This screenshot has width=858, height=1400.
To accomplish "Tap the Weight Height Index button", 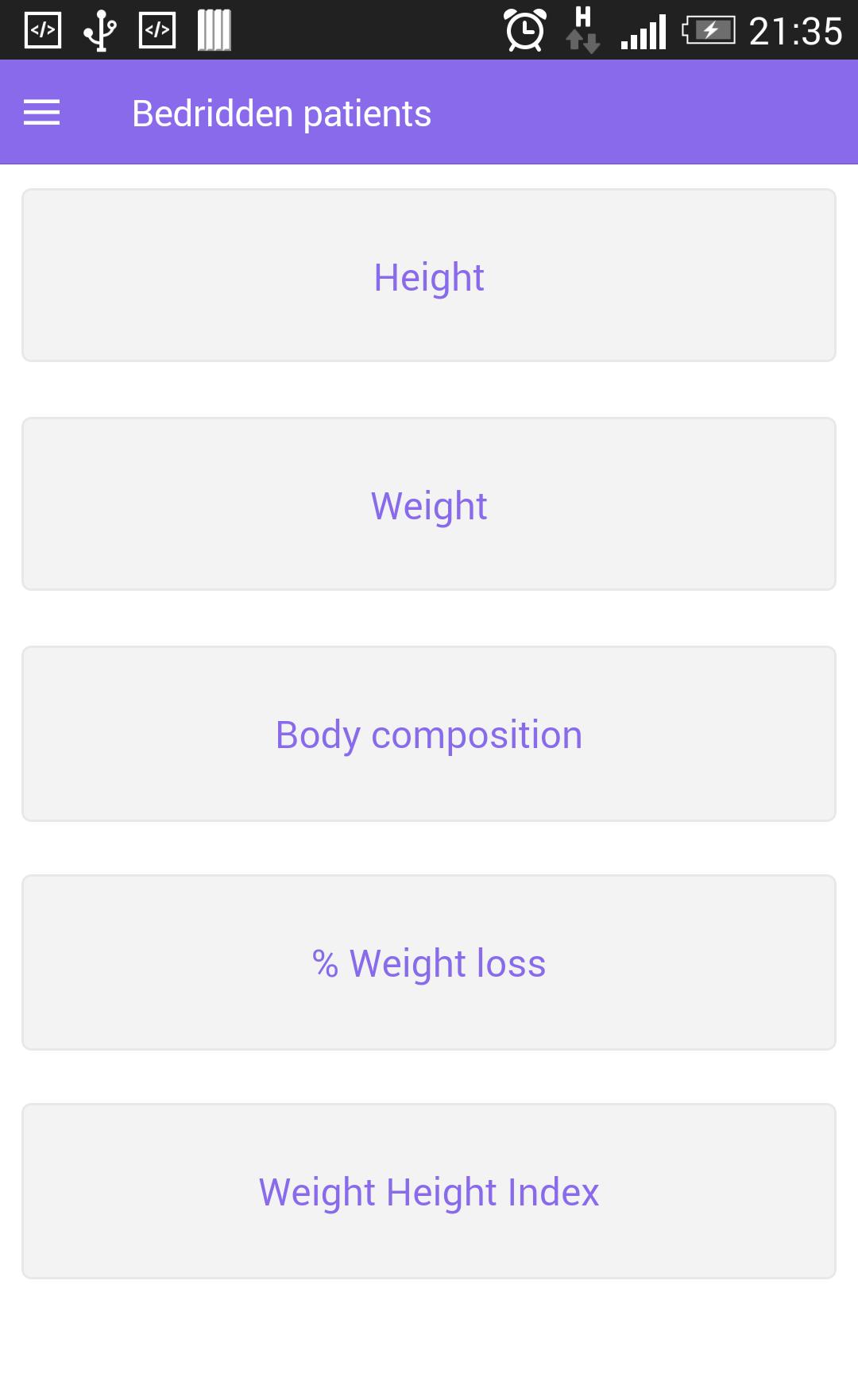I will point(429,1191).
